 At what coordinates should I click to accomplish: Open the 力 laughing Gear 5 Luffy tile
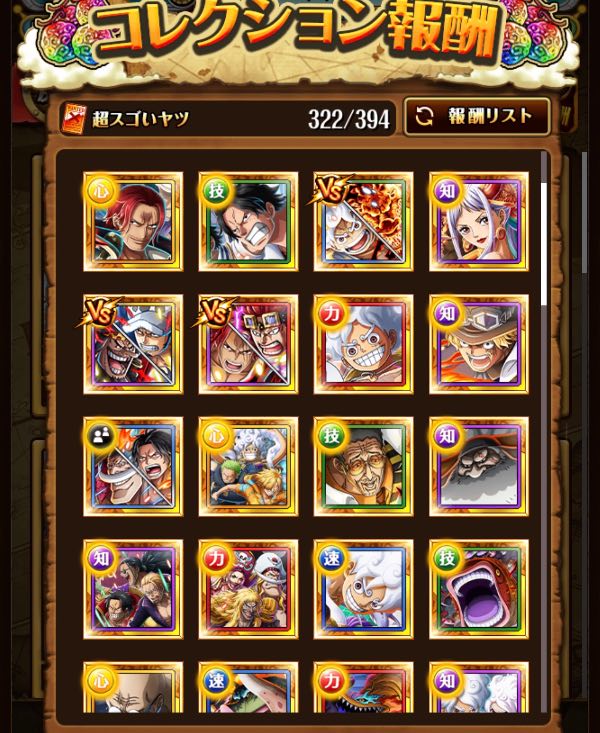point(363,344)
